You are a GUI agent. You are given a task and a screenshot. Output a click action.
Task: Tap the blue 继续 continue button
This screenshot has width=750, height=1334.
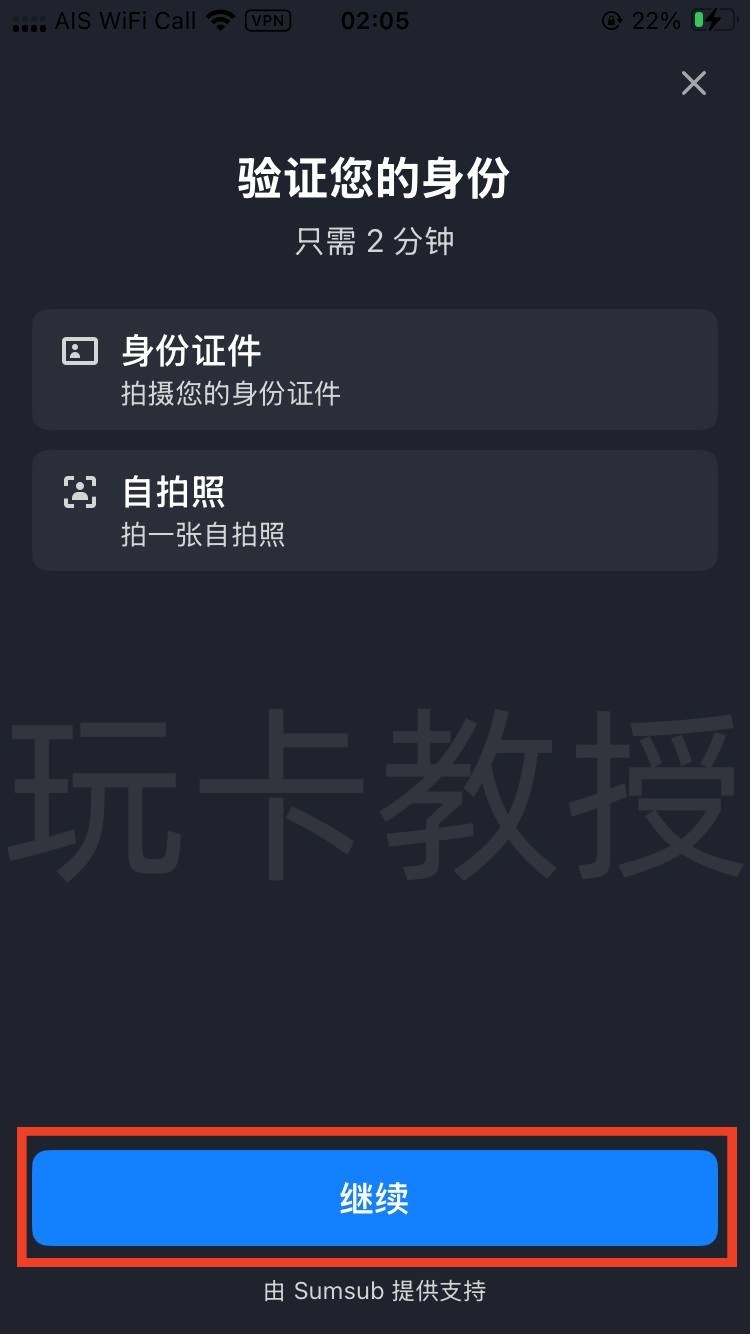(x=375, y=1198)
